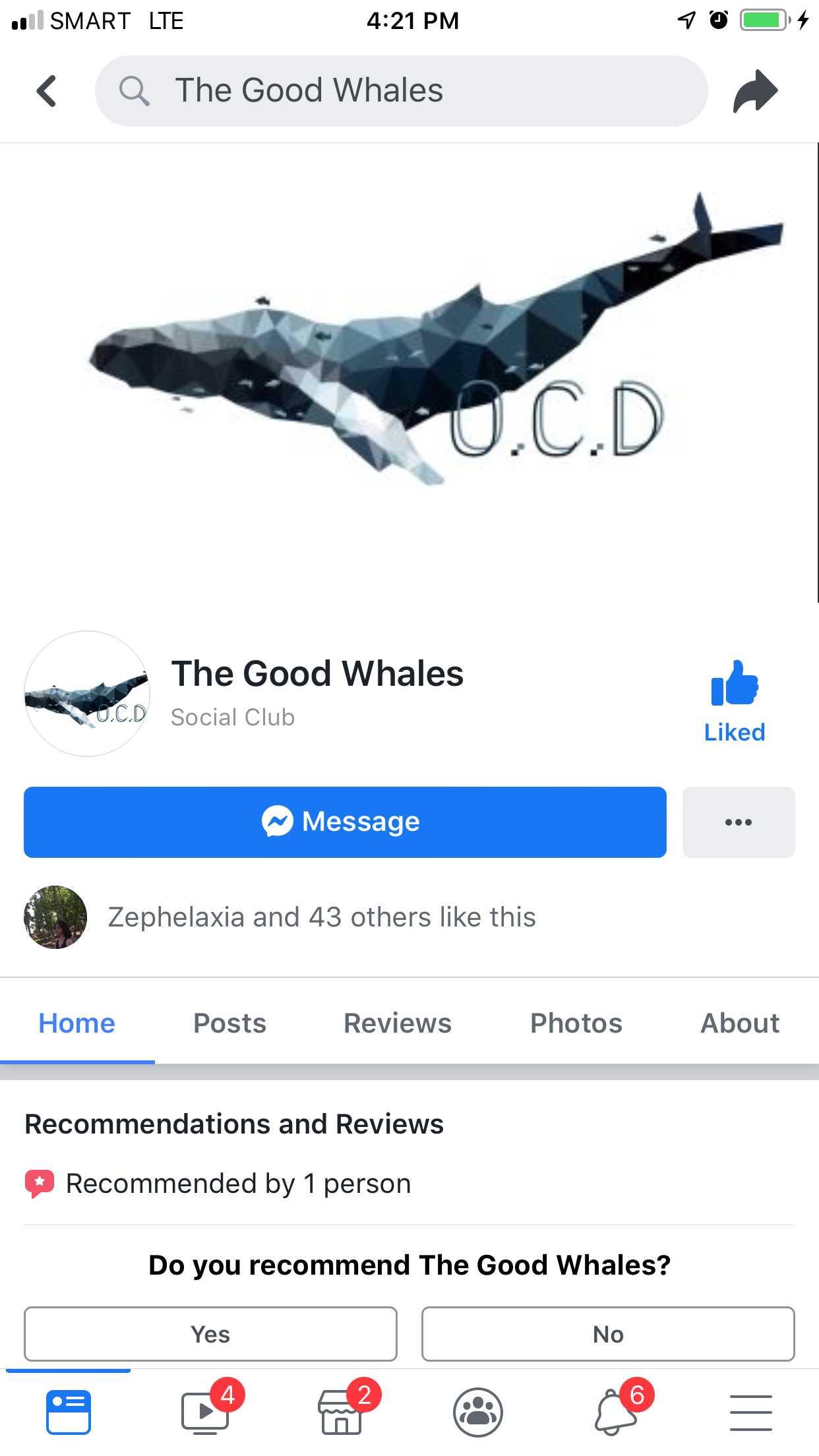
Task: Open the About tab
Action: point(740,1023)
